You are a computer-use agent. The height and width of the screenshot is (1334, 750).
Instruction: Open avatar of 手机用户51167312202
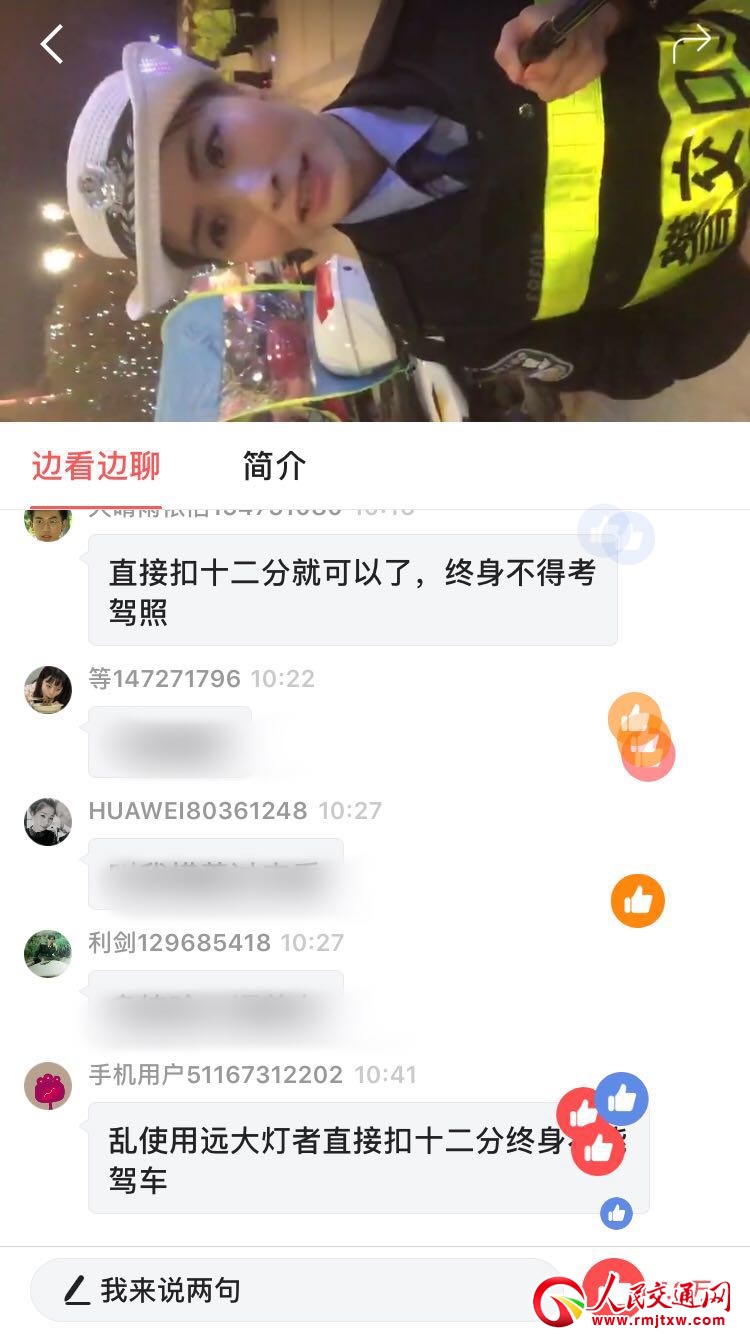[x=48, y=1086]
